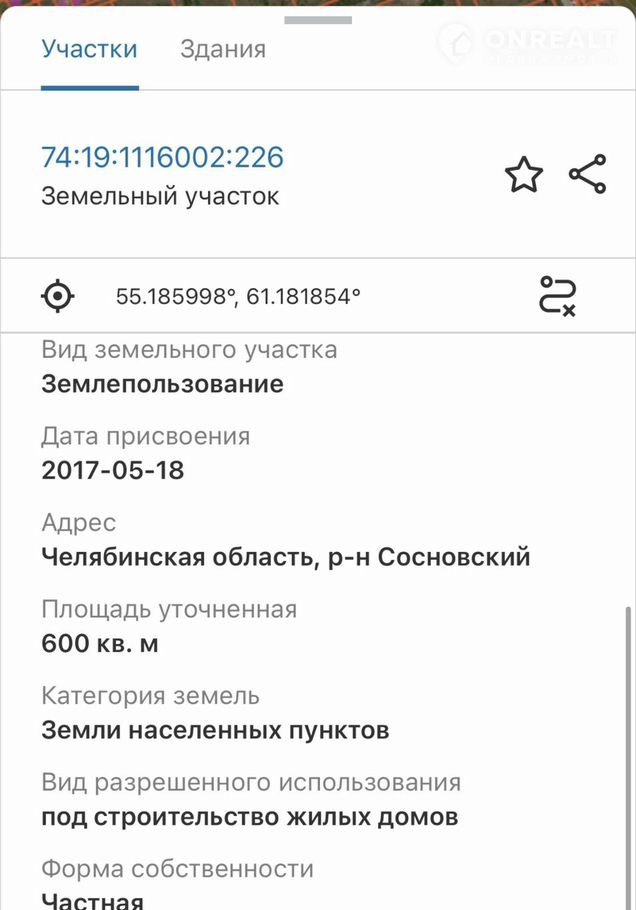The image size is (636, 910).
Task: Open cadastral number 74:19:1116002:226 link
Action: coord(162,157)
